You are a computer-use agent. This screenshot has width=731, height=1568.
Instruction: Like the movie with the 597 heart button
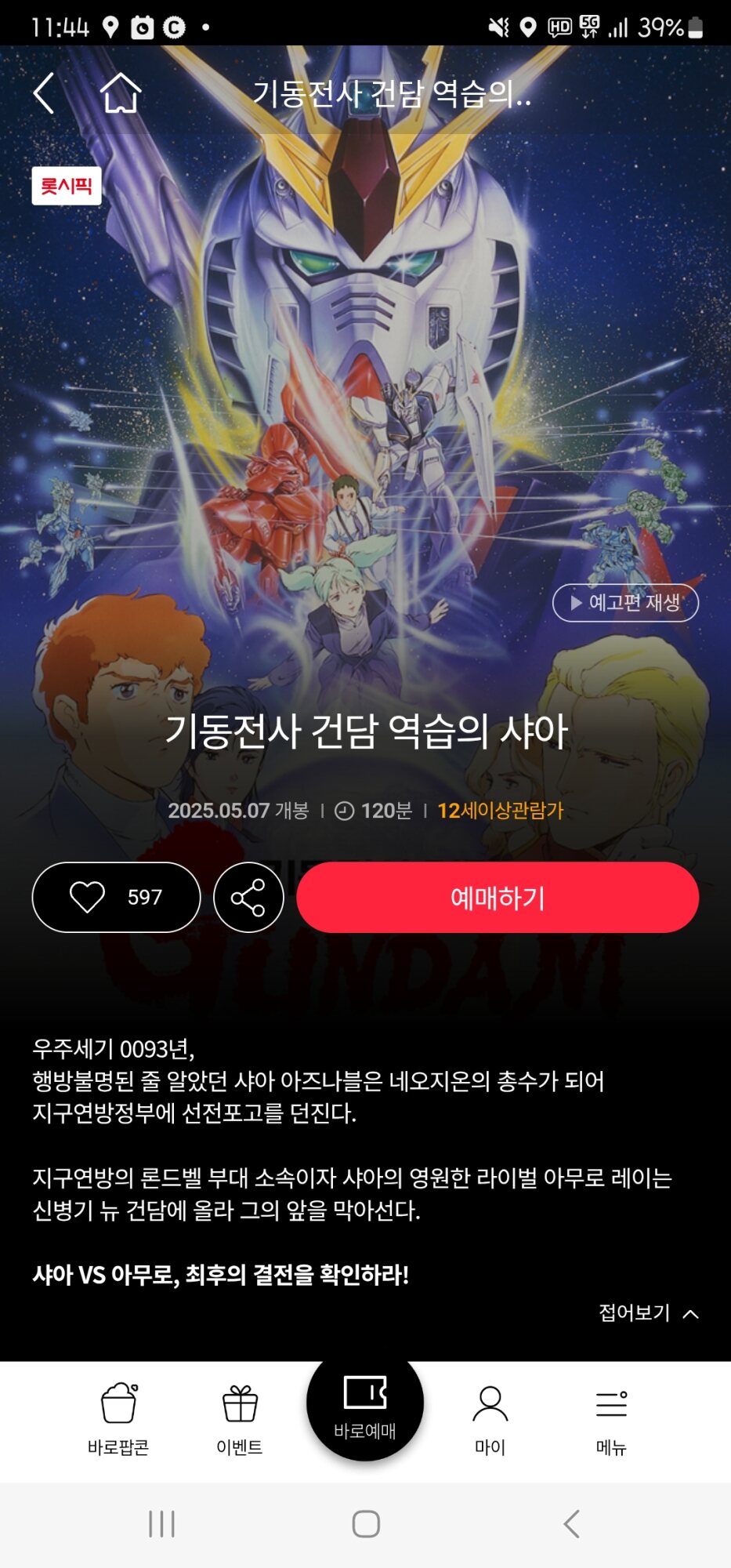(x=116, y=897)
